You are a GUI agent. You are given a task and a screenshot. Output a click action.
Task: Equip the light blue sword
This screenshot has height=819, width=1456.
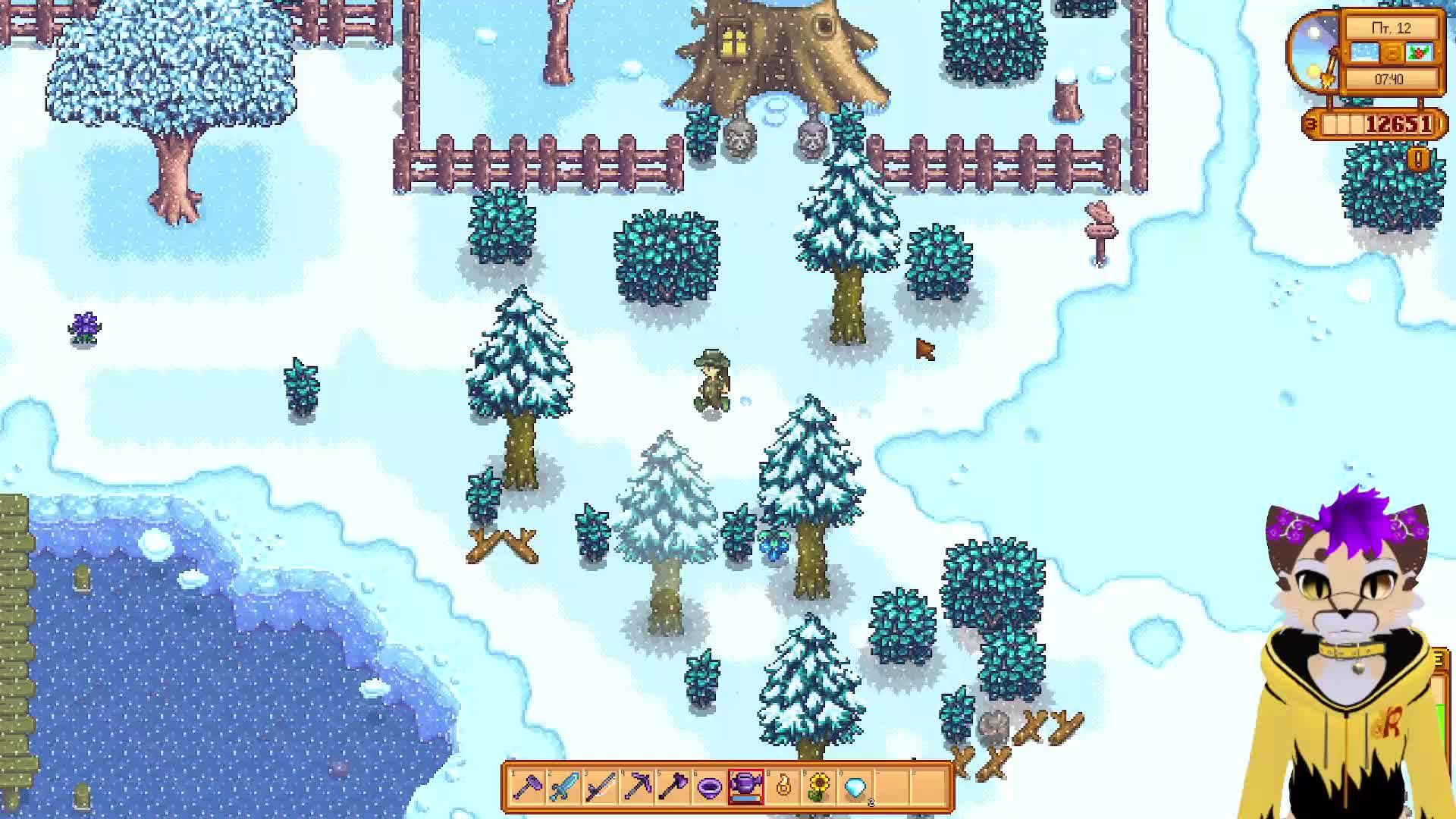[x=563, y=787]
